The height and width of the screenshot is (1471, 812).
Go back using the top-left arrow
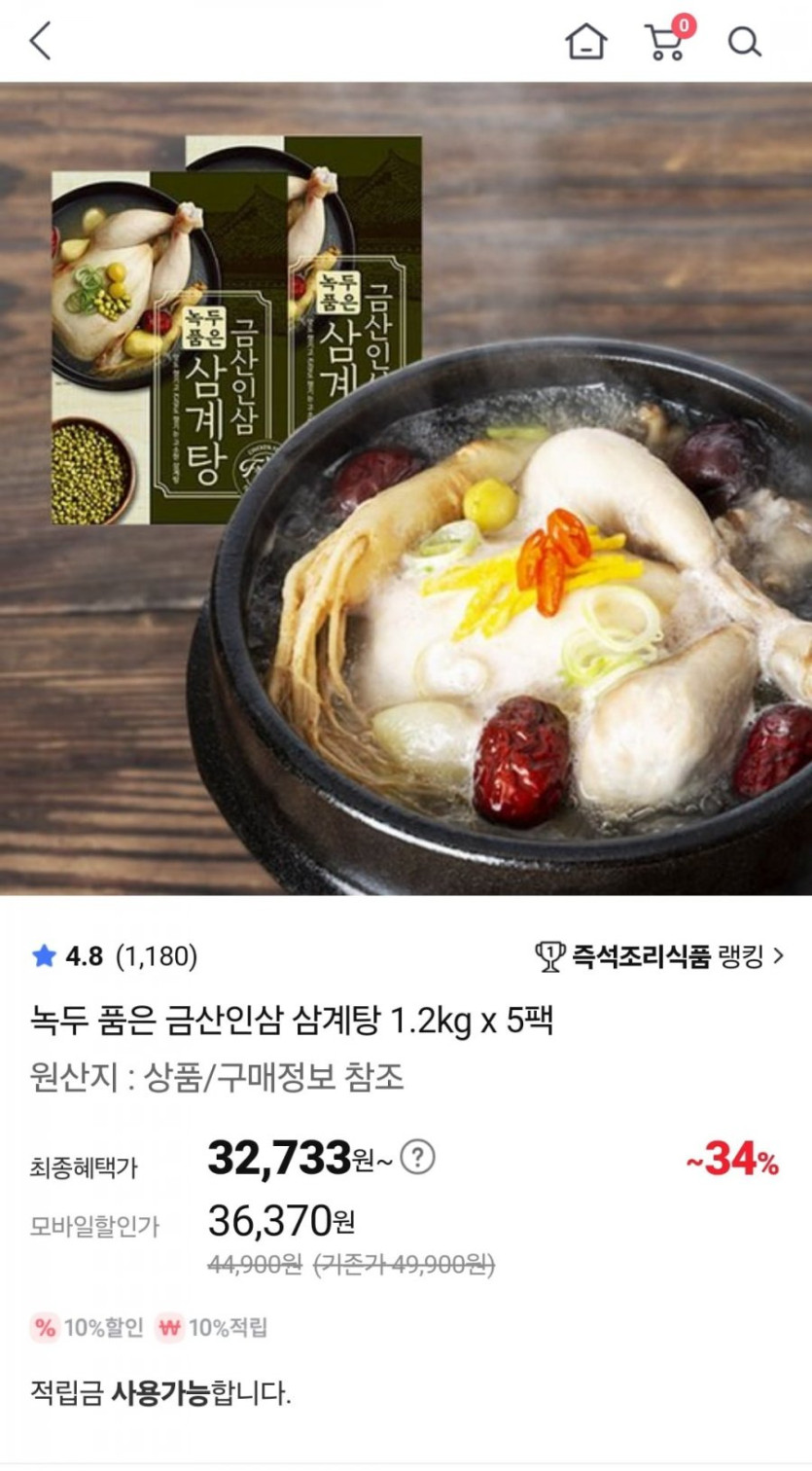[x=40, y=41]
